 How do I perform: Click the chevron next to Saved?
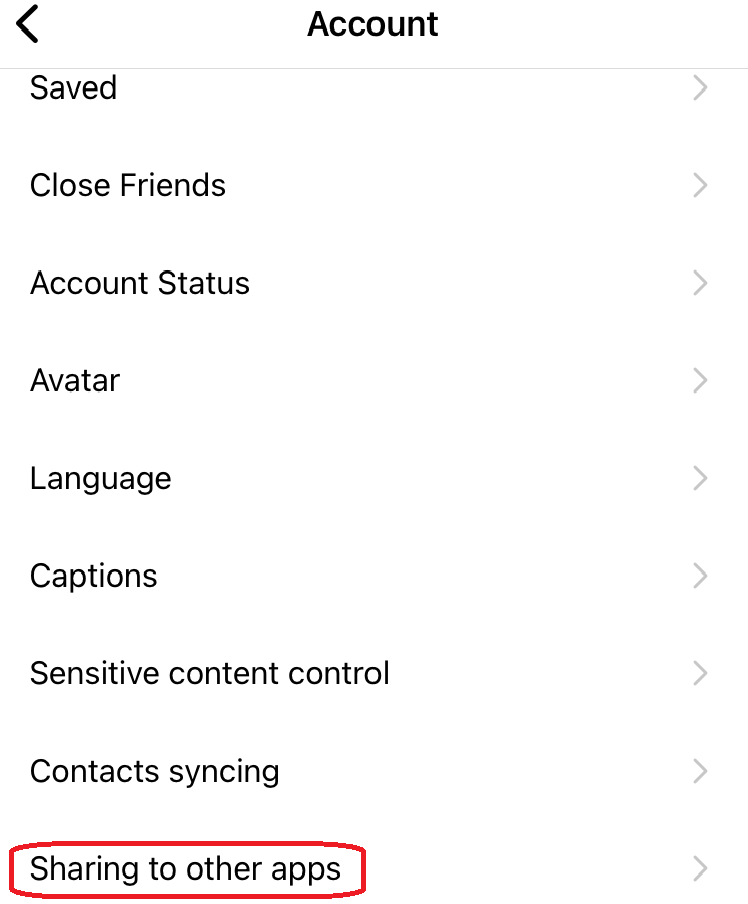(x=701, y=88)
